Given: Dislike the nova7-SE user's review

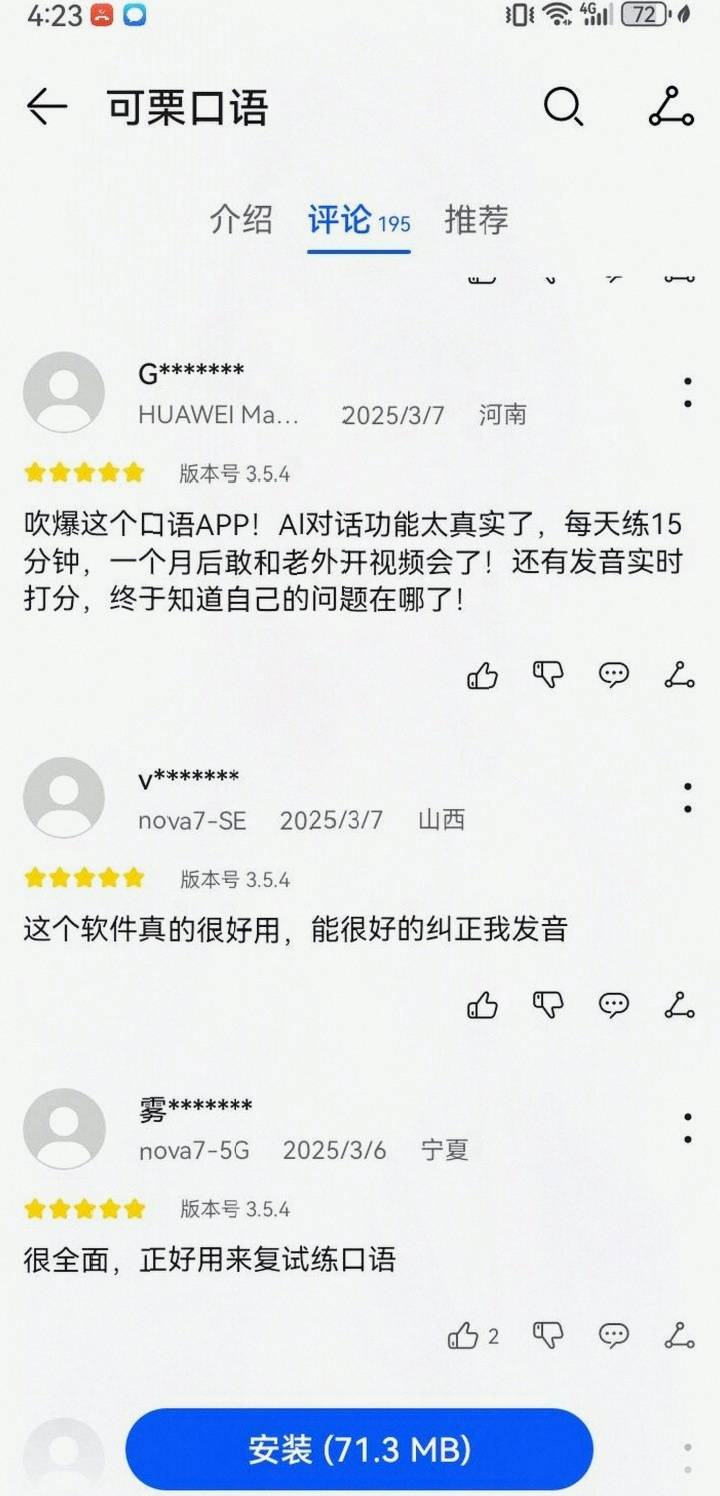Looking at the screenshot, I should pyautogui.click(x=548, y=1005).
